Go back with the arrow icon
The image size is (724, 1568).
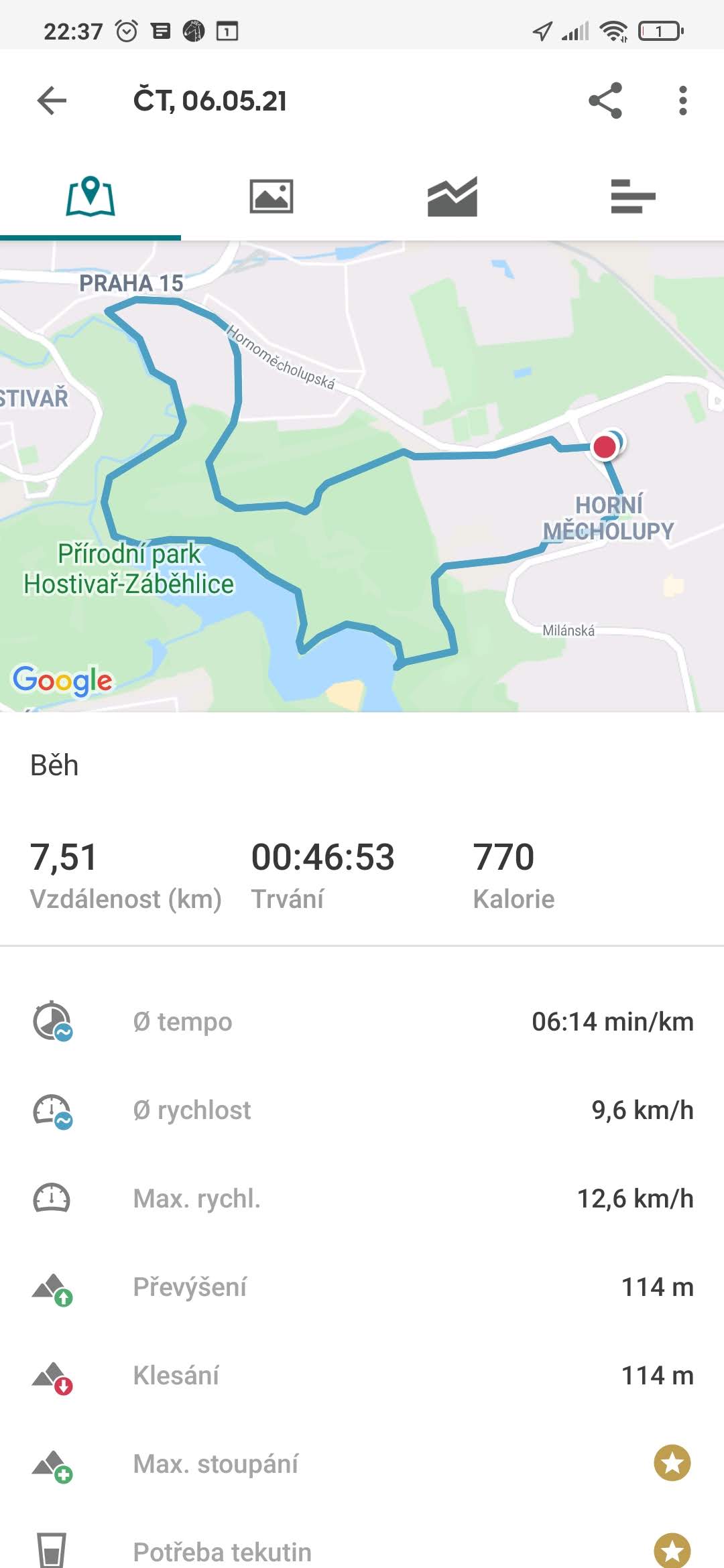[x=52, y=101]
